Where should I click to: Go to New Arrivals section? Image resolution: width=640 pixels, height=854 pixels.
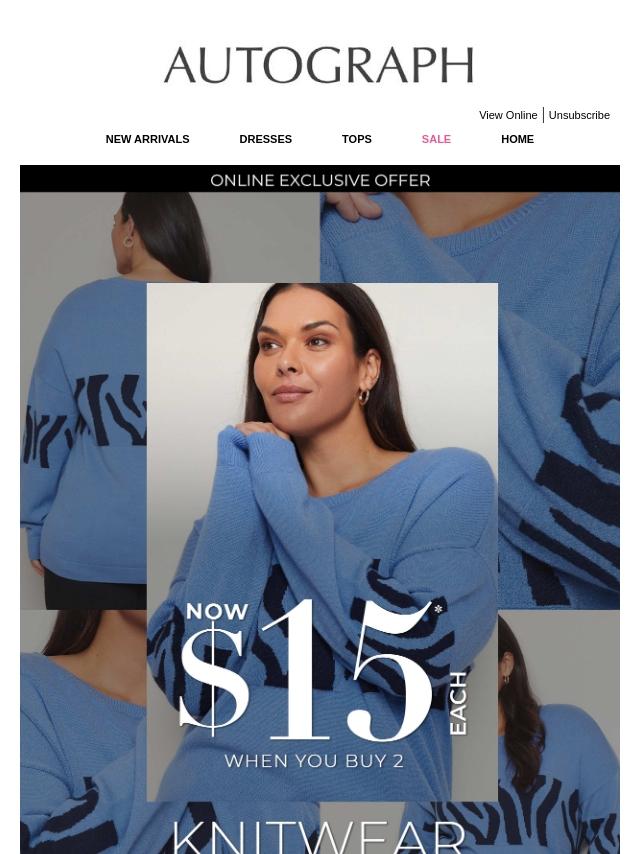[147, 139]
